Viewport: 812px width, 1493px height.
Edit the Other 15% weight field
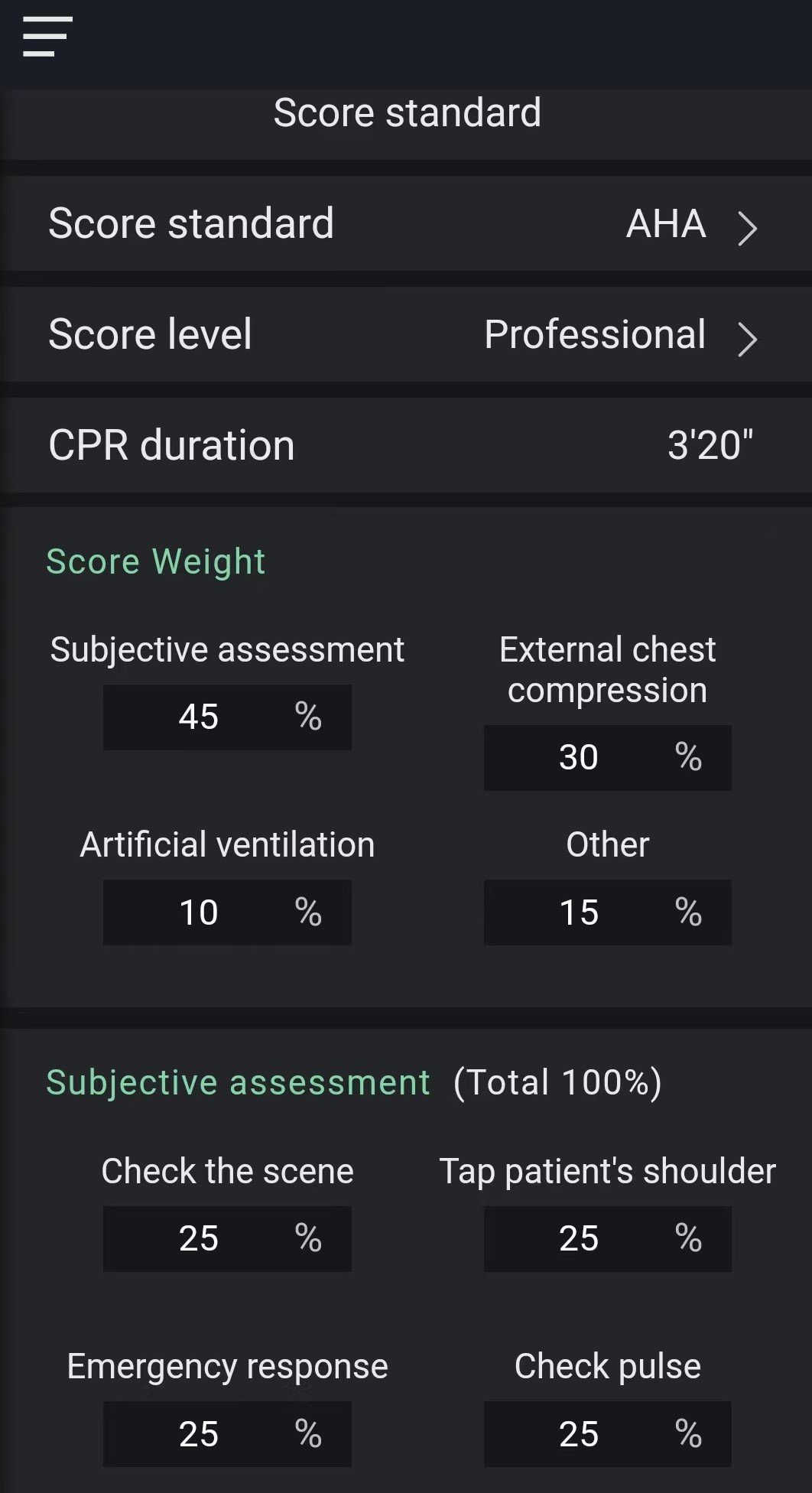click(x=607, y=912)
